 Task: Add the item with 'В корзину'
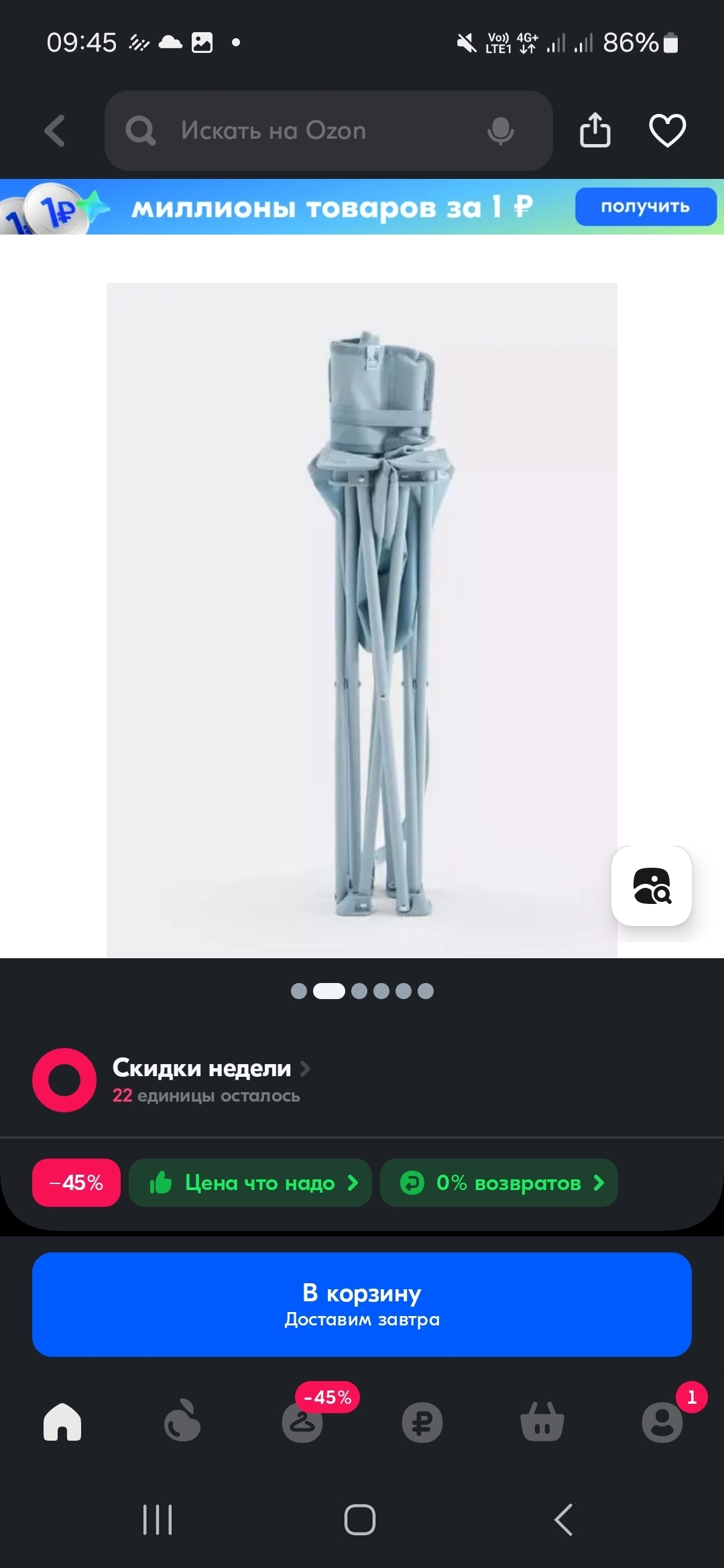click(x=362, y=1305)
